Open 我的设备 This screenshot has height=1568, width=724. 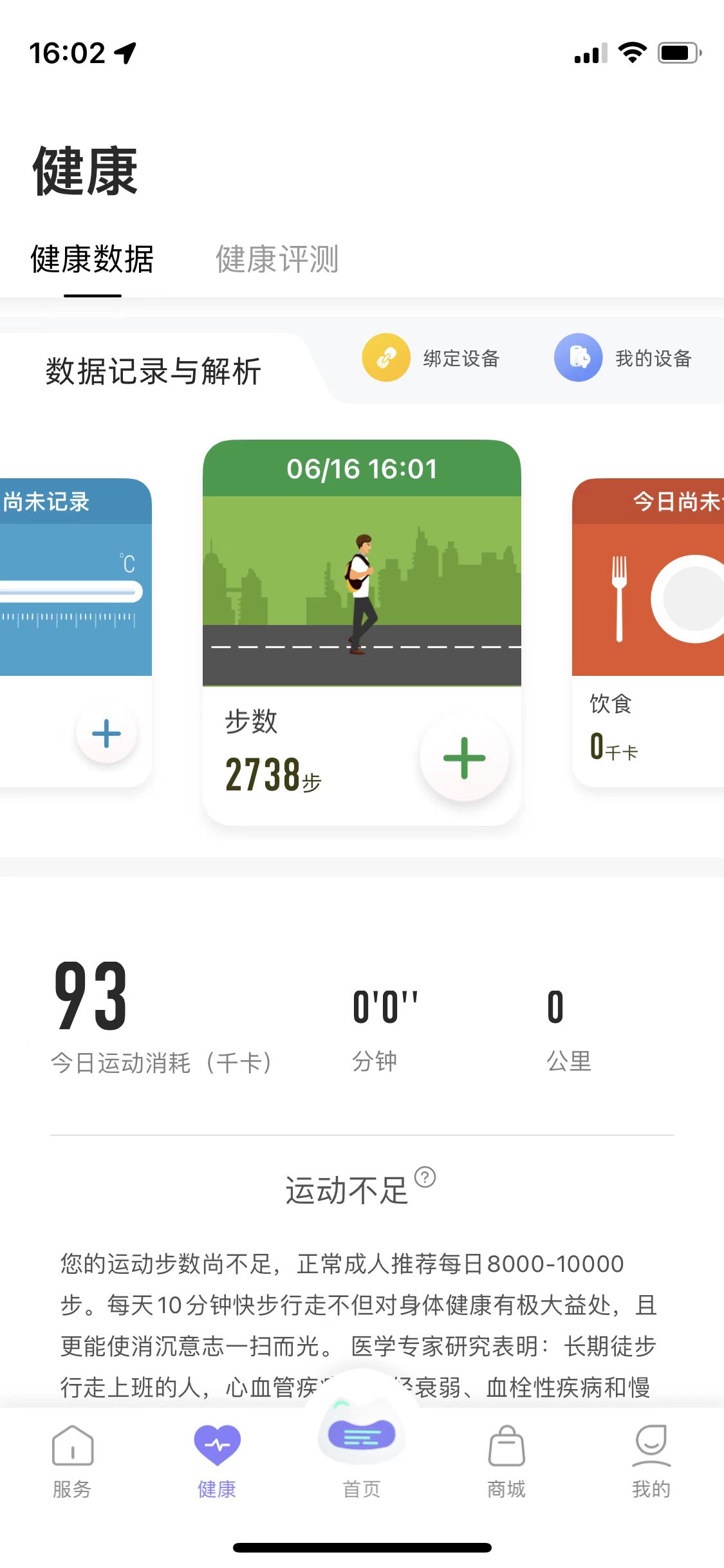click(x=623, y=358)
